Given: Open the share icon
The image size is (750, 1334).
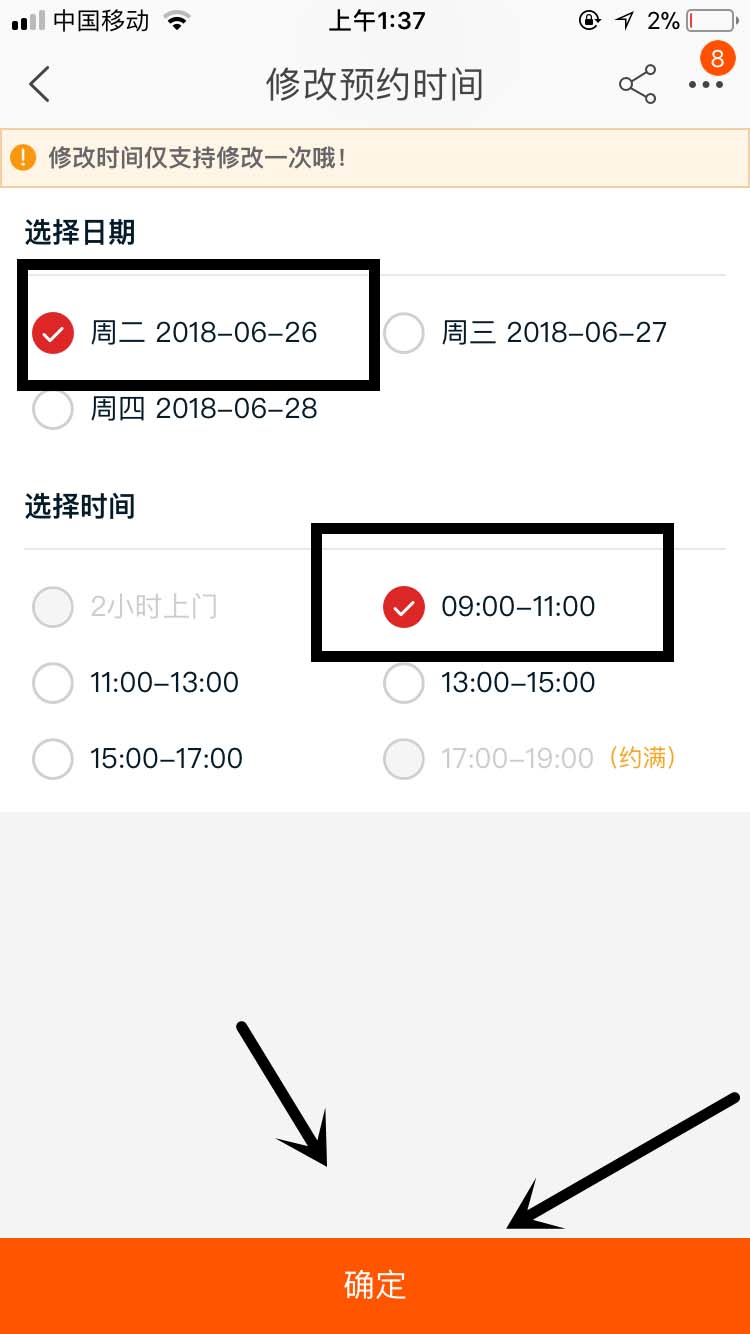Looking at the screenshot, I should (637, 84).
